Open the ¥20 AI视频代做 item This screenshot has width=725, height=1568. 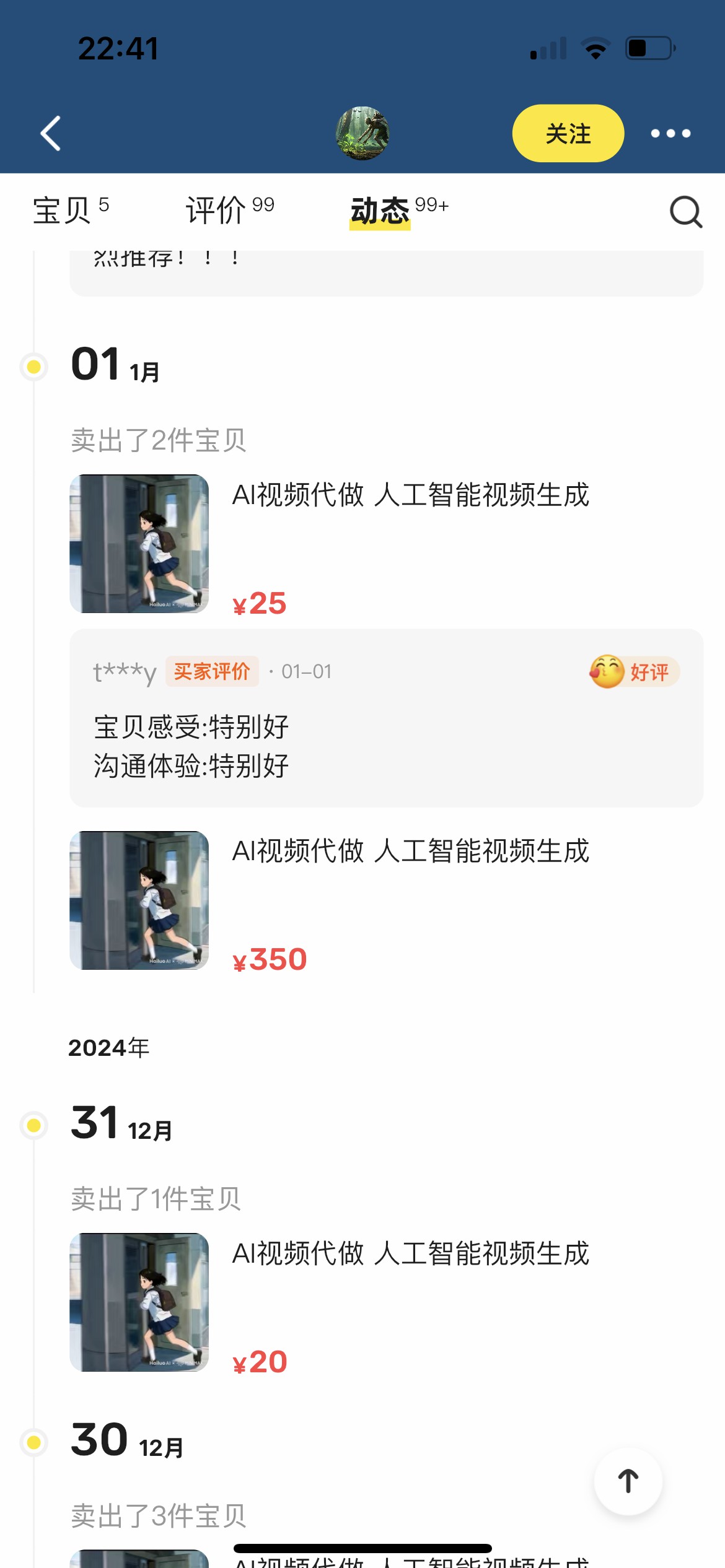[386, 1302]
